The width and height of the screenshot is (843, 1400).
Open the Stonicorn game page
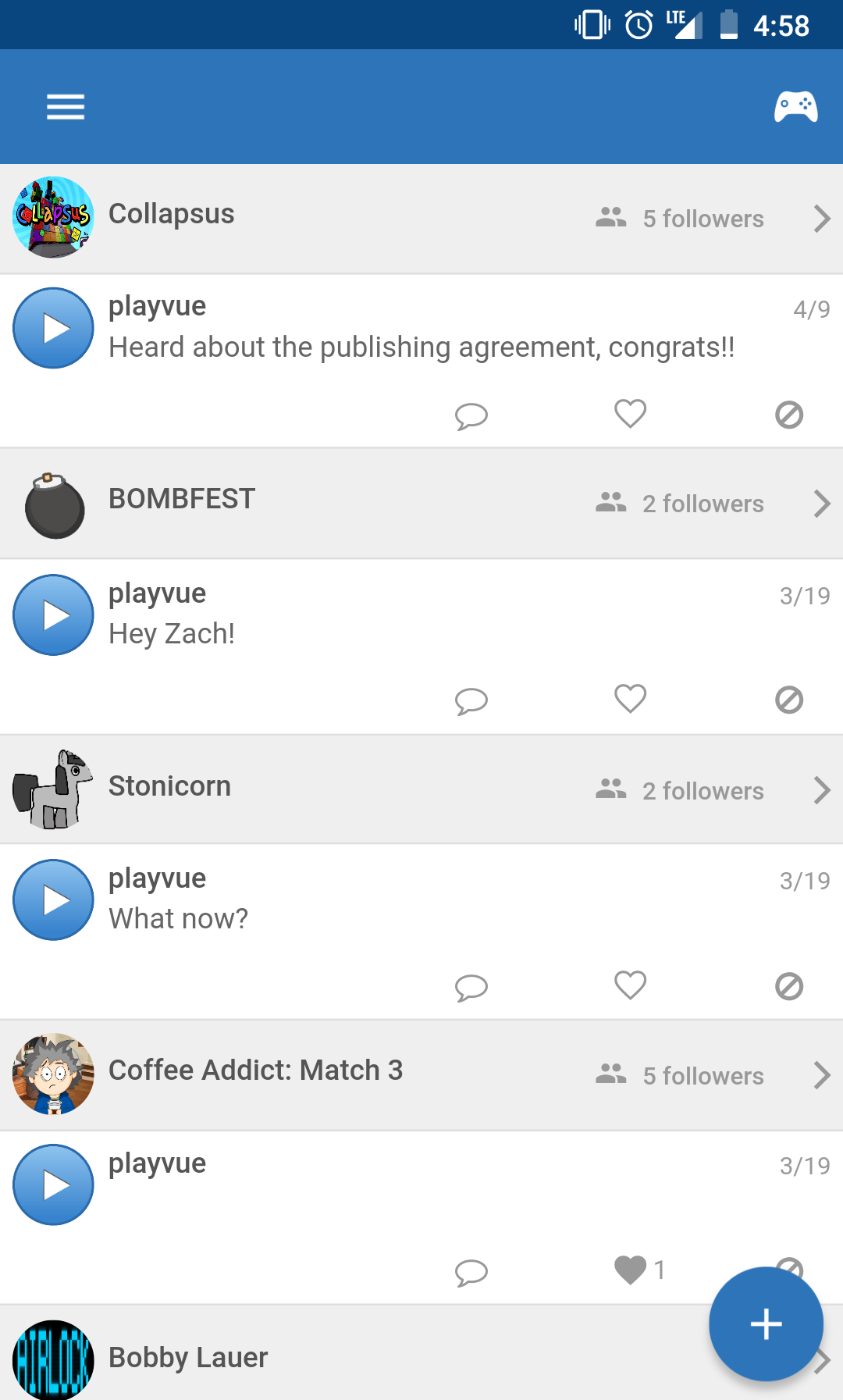[421, 789]
